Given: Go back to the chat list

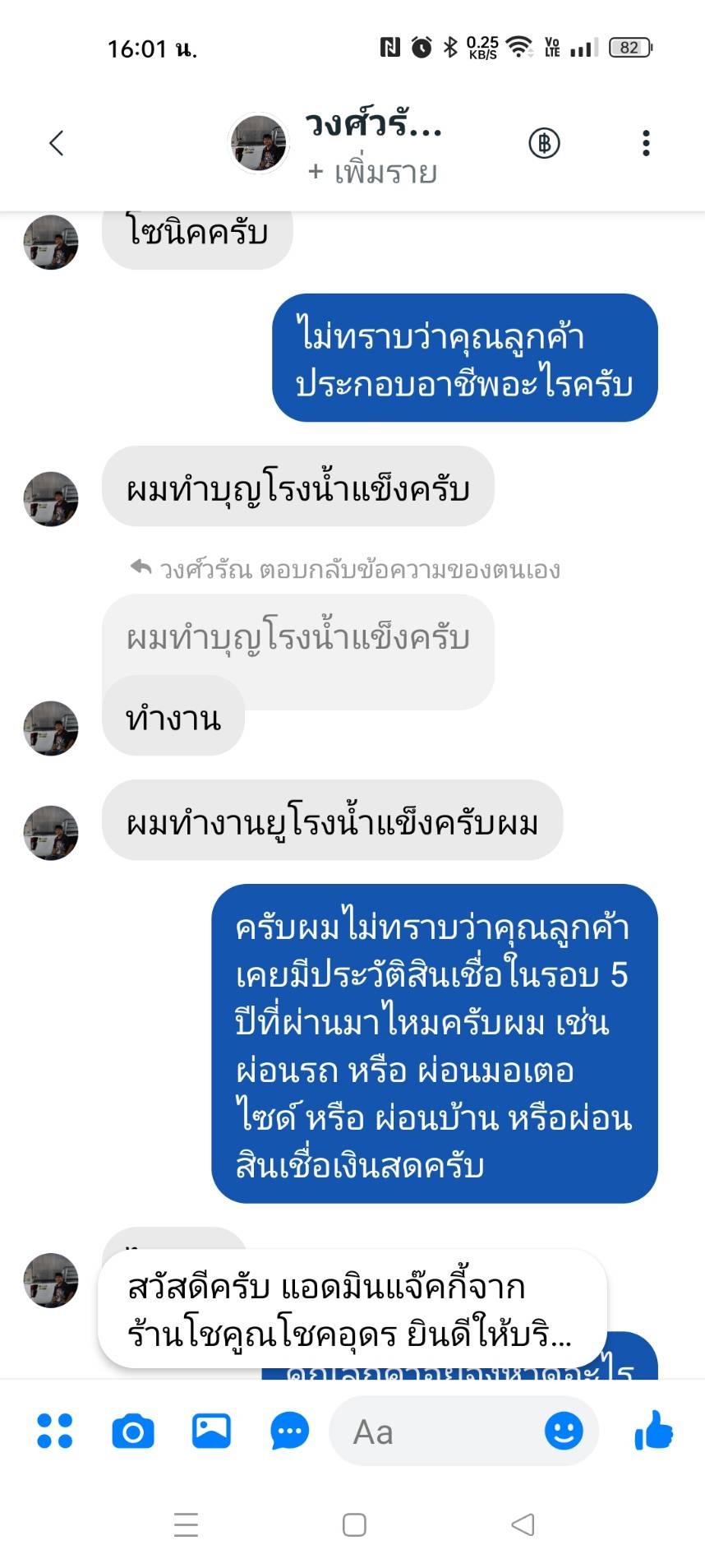Looking at the screenshot, I should [x=56, y=143].
